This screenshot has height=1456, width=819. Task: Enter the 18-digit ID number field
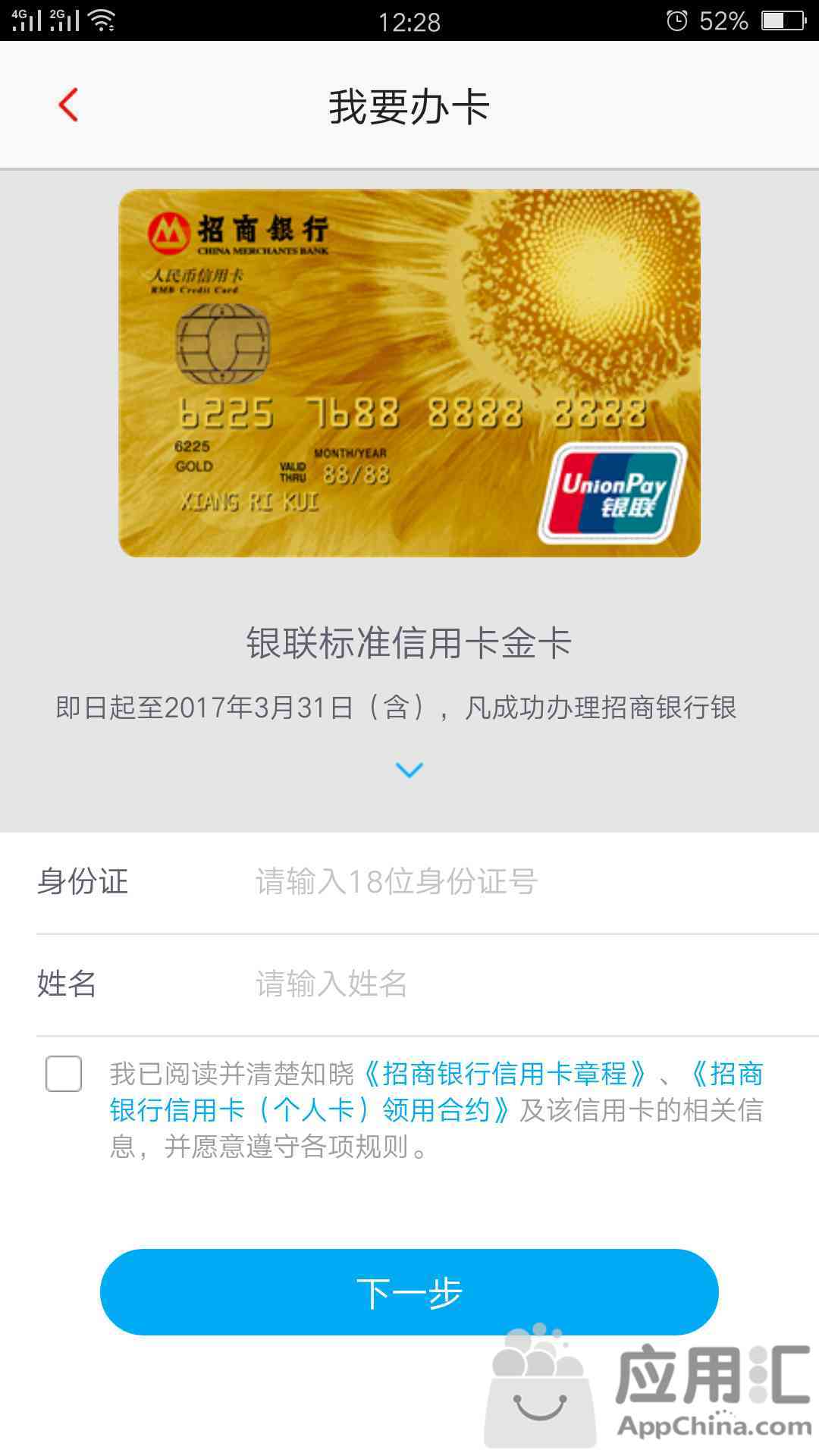coord(531,882)
